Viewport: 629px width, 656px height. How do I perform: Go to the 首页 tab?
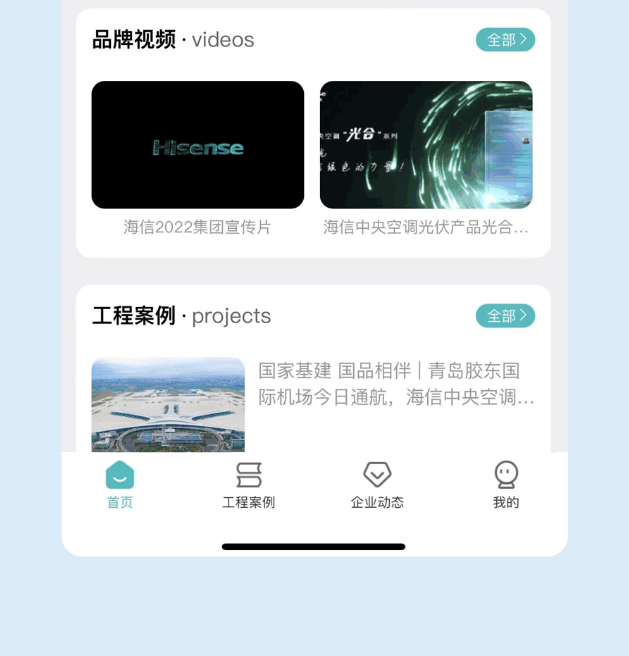[x=120, y=485]
